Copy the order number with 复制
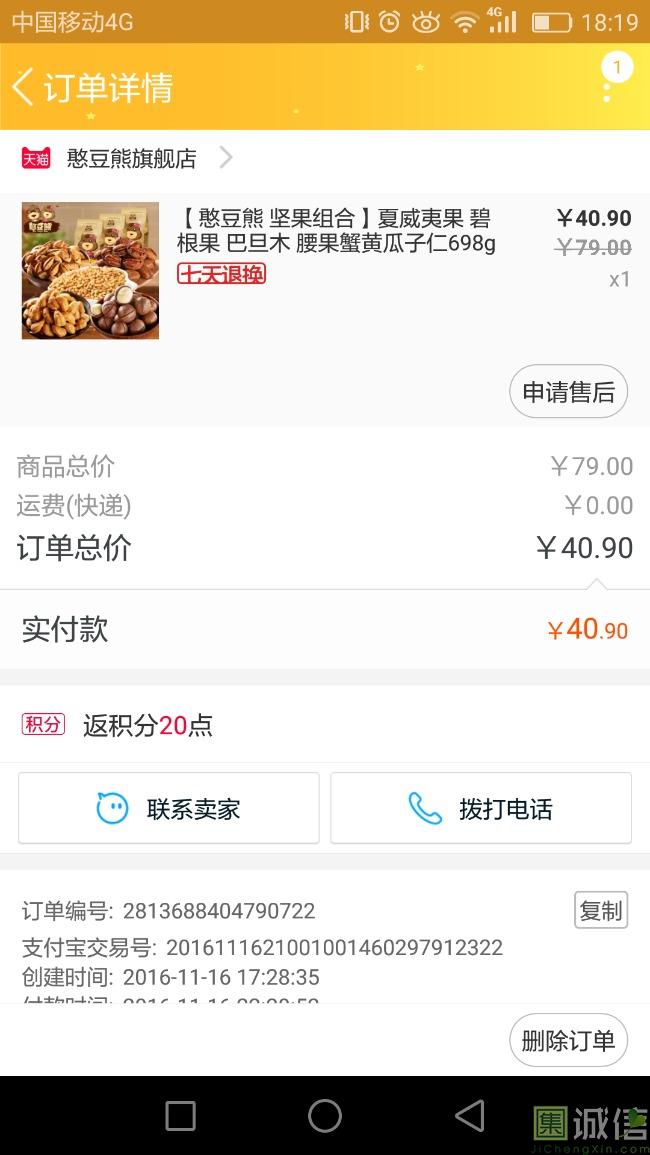The image size is (650, 1155). 600,910
